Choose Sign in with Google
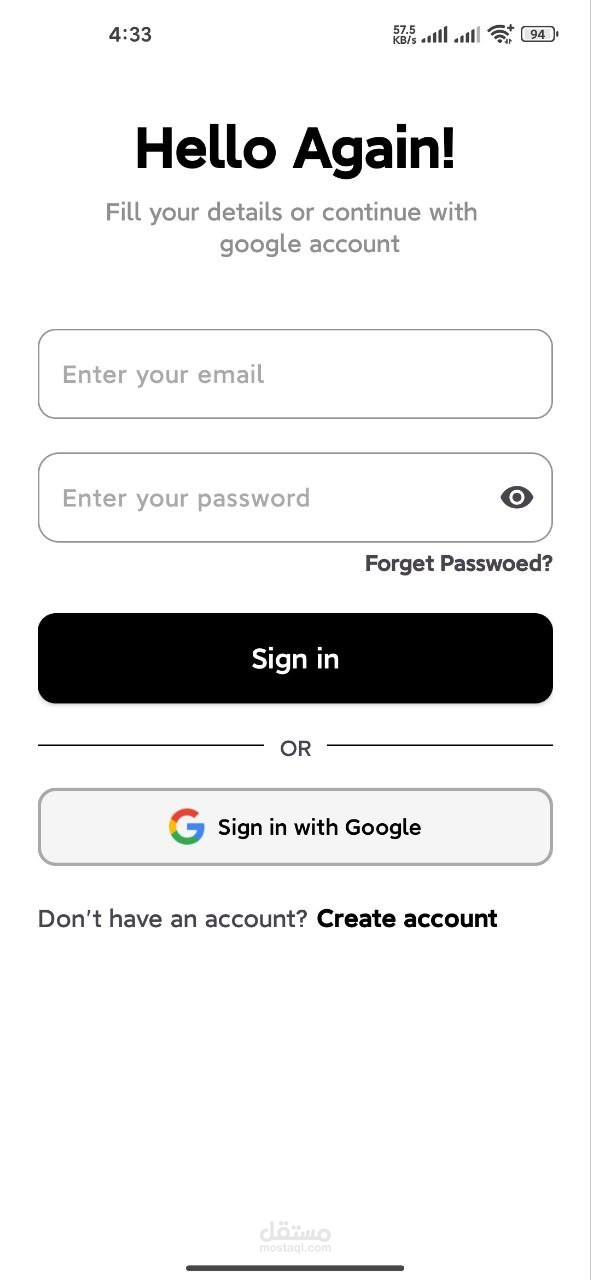This screenshot has width=591, height=1280. click(295, 827)
